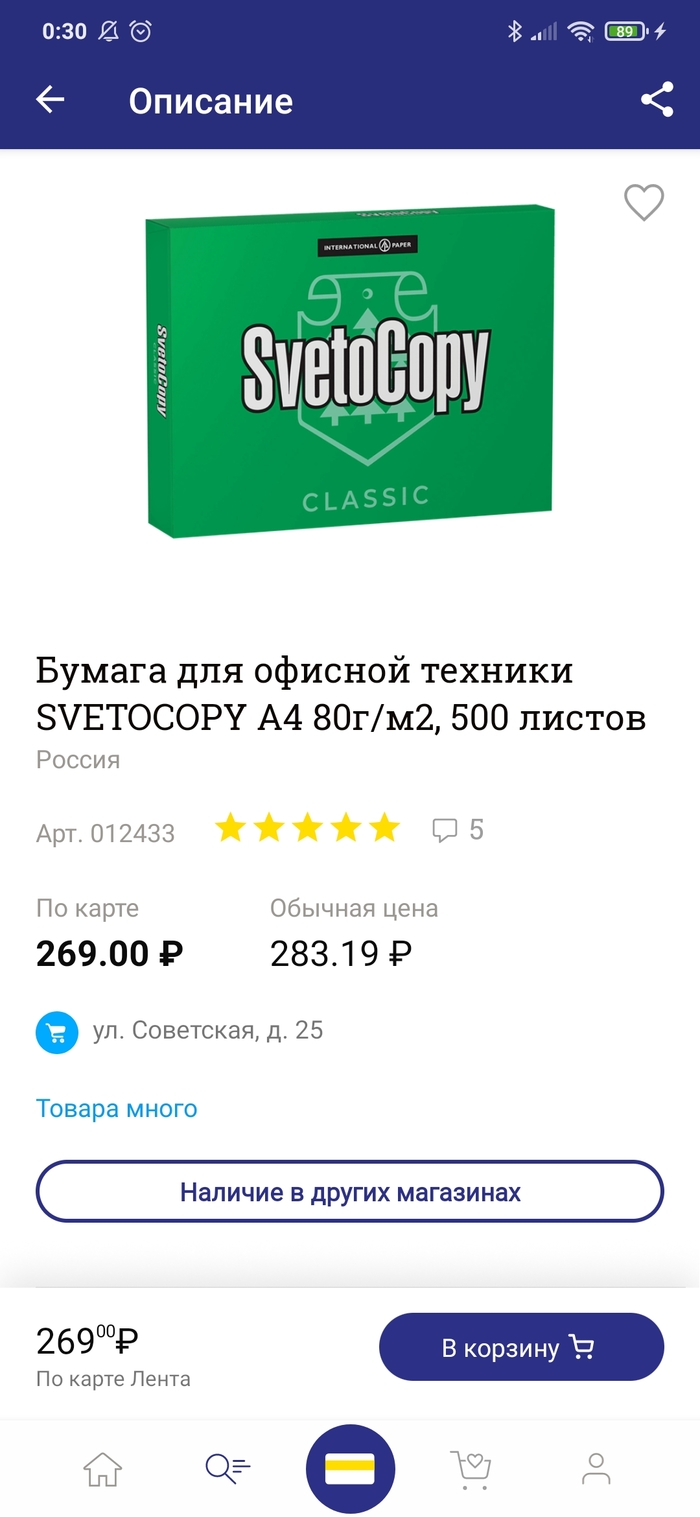
Task: Go to the home tab
Action: pos(102,1469)
